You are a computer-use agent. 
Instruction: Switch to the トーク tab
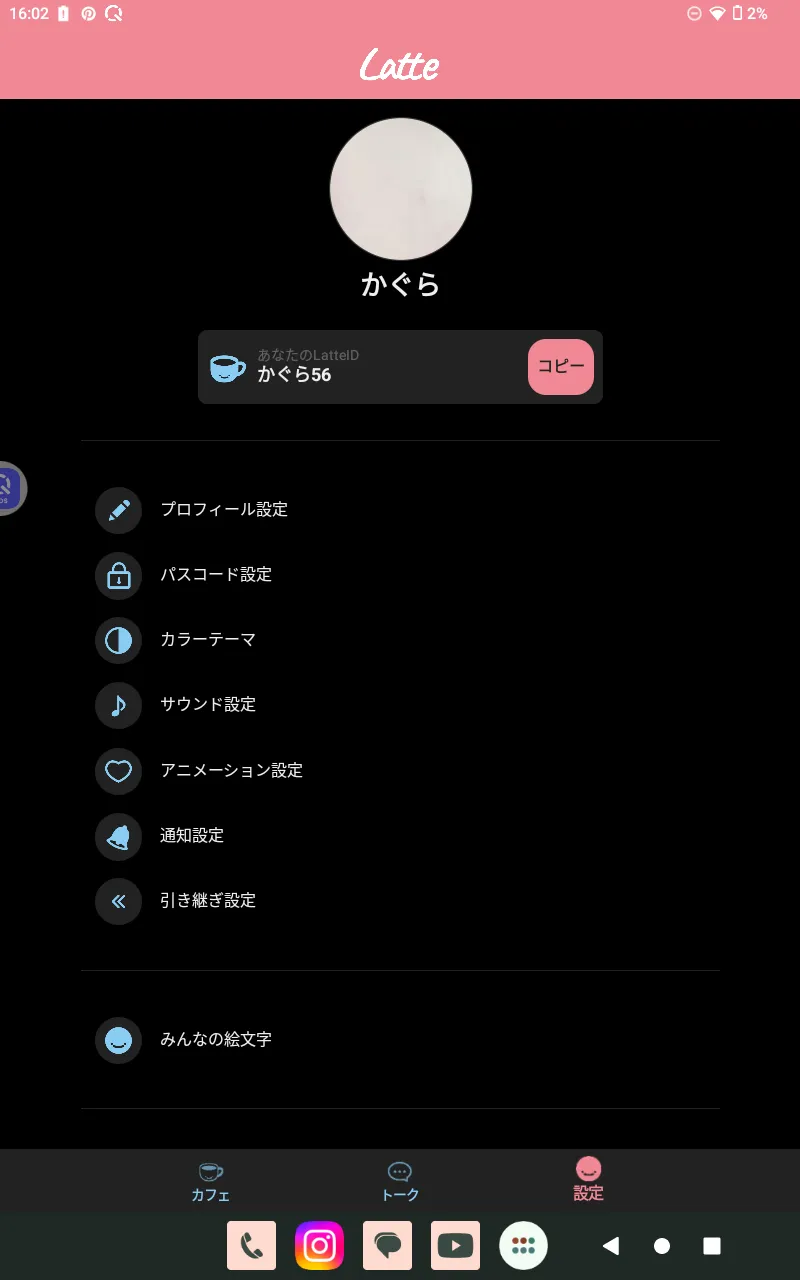400,1181
